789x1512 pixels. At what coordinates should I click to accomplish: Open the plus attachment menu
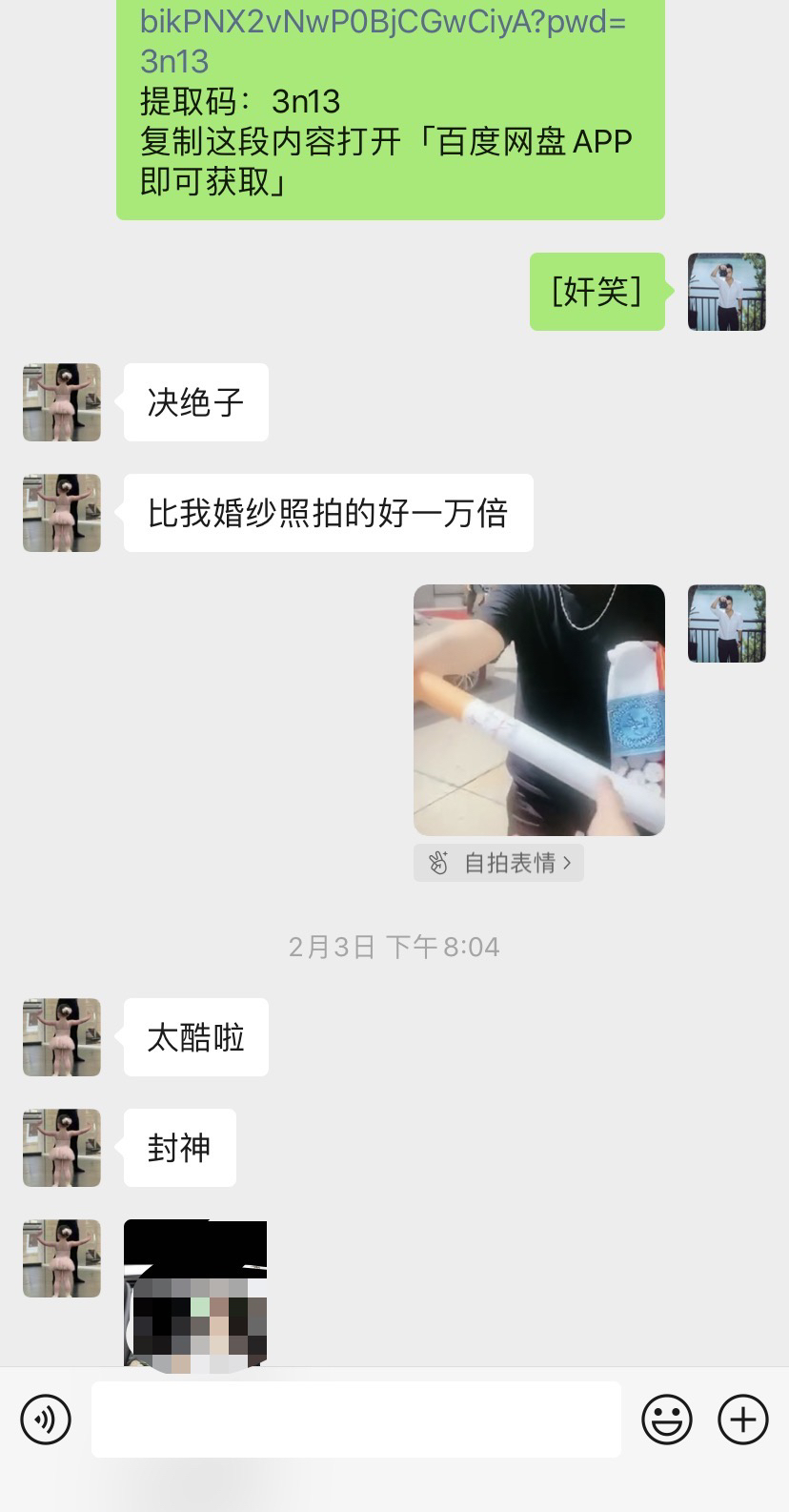click(743, 1420)
